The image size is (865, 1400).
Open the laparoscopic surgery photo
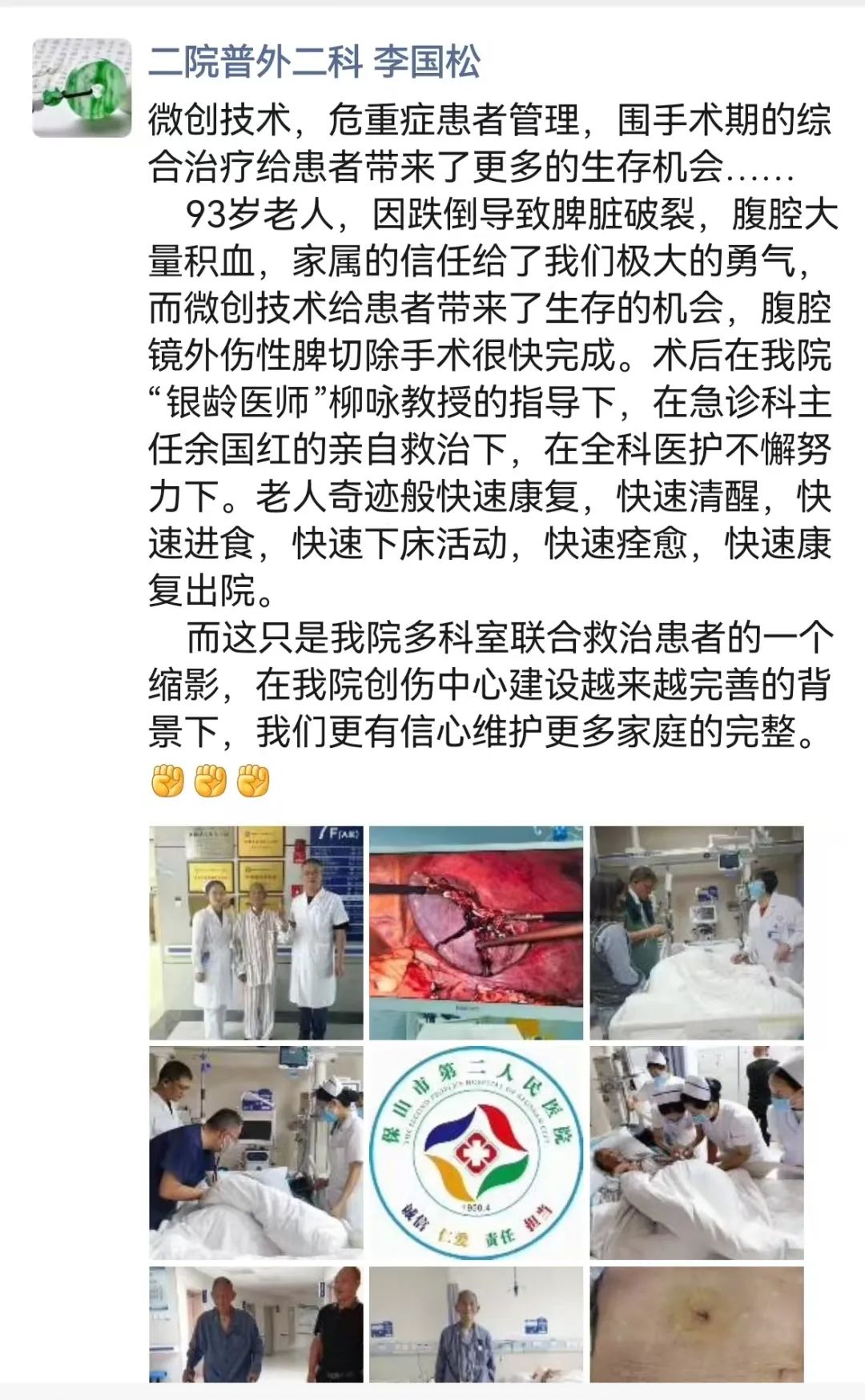(477, 933)
